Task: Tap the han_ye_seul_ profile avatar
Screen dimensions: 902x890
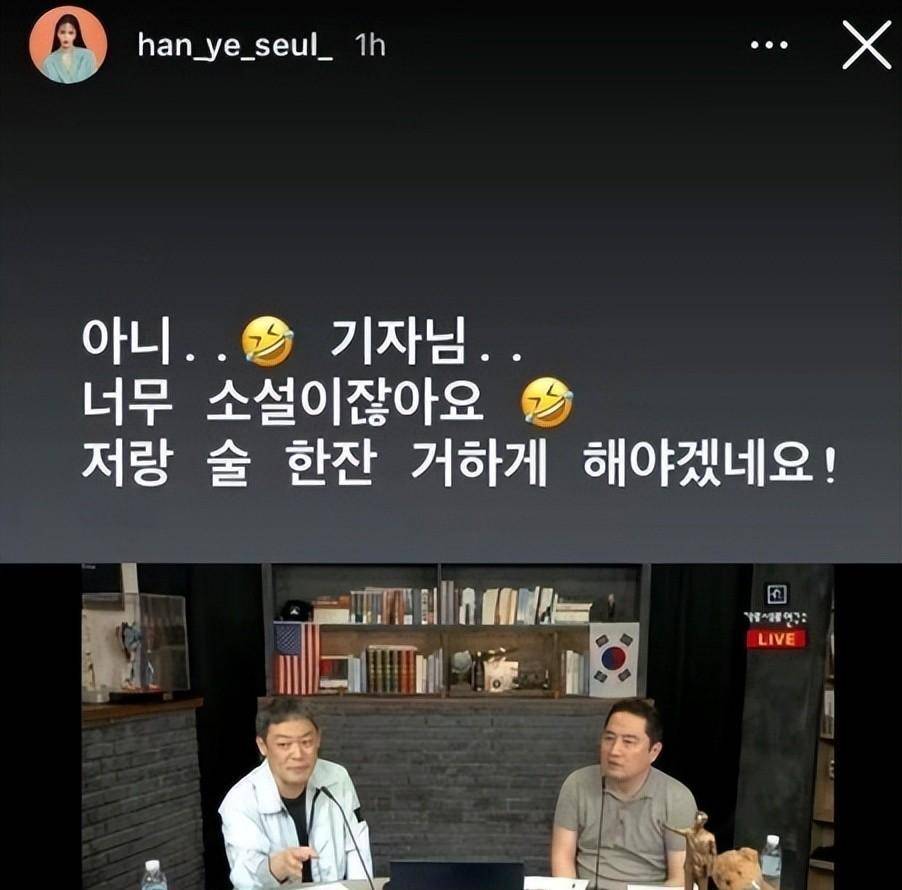Action: [x=68, y=48]
